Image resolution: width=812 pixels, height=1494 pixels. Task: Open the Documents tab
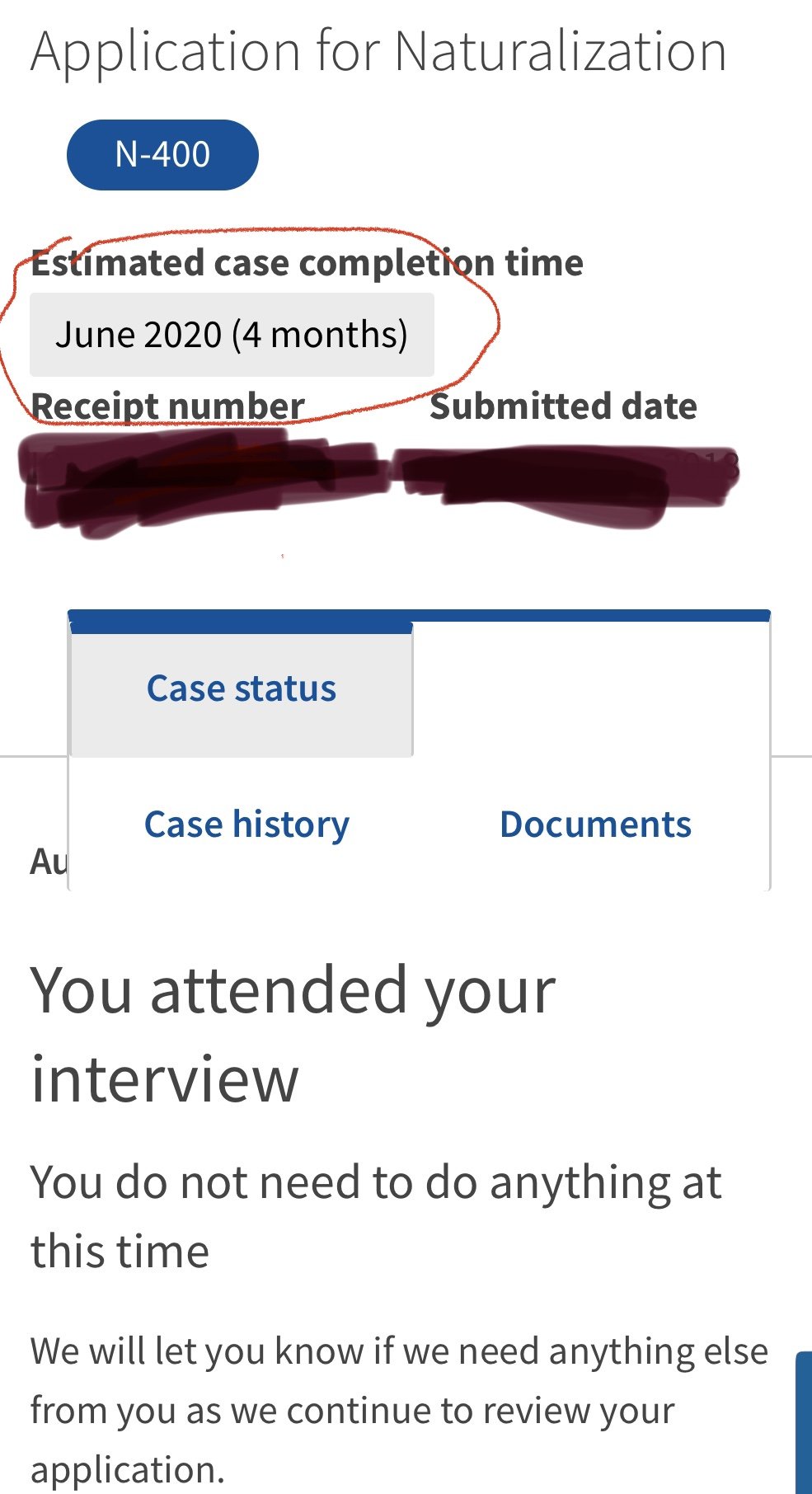point(595,825)
